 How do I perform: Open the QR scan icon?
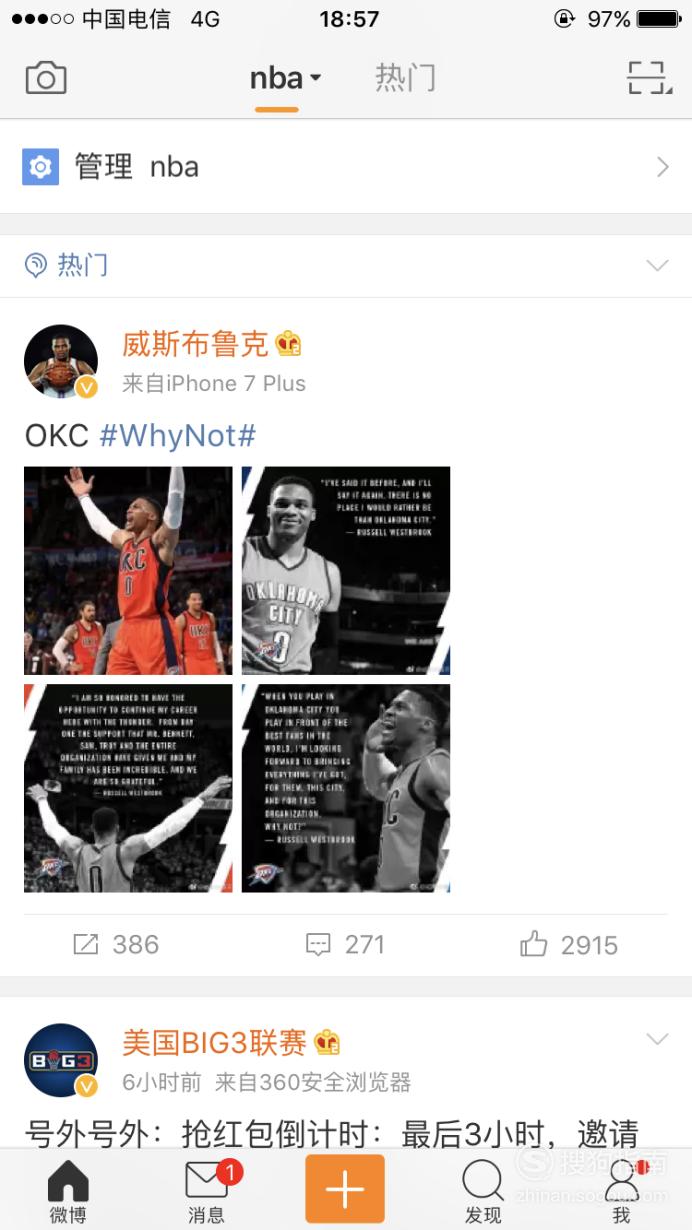(646, 78)
